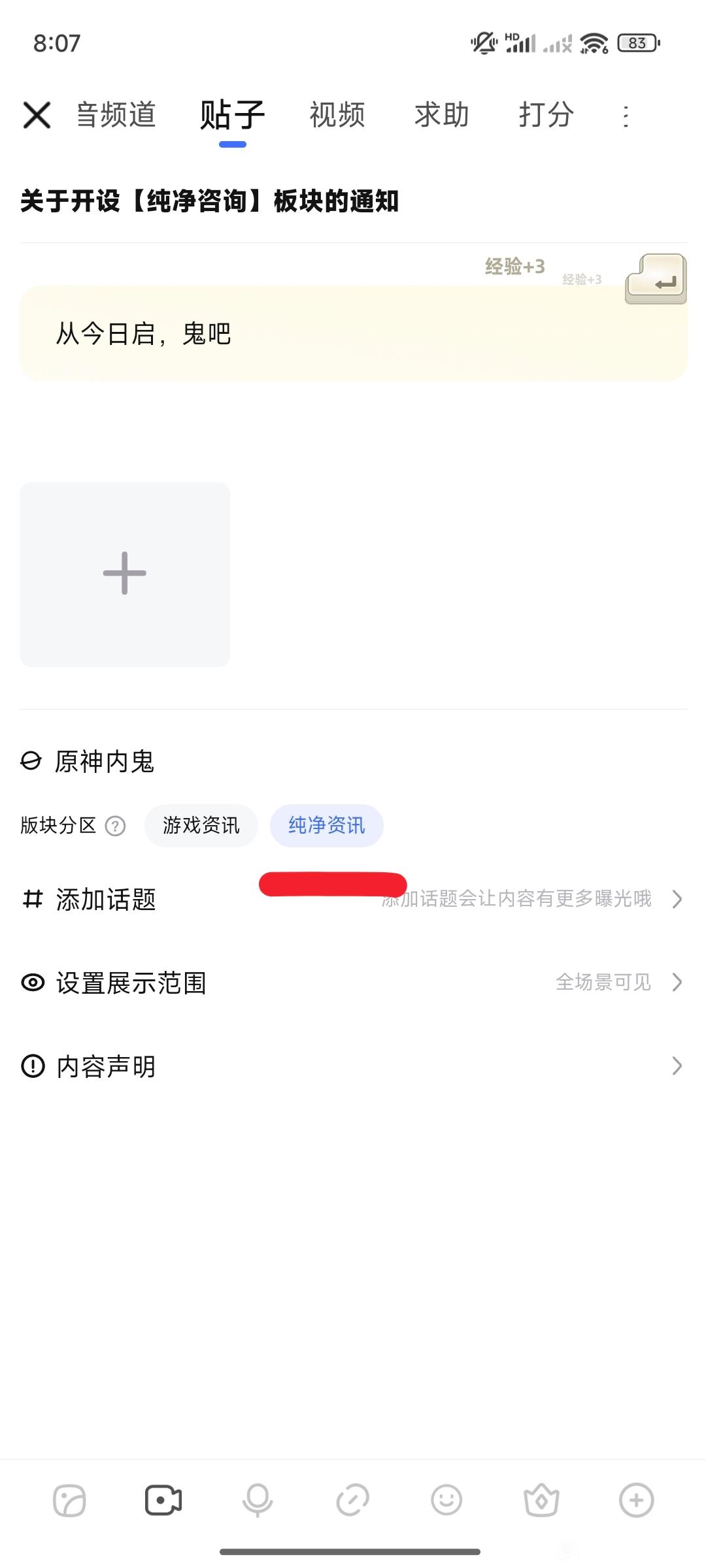Open the 内容声明 row

353,1066
